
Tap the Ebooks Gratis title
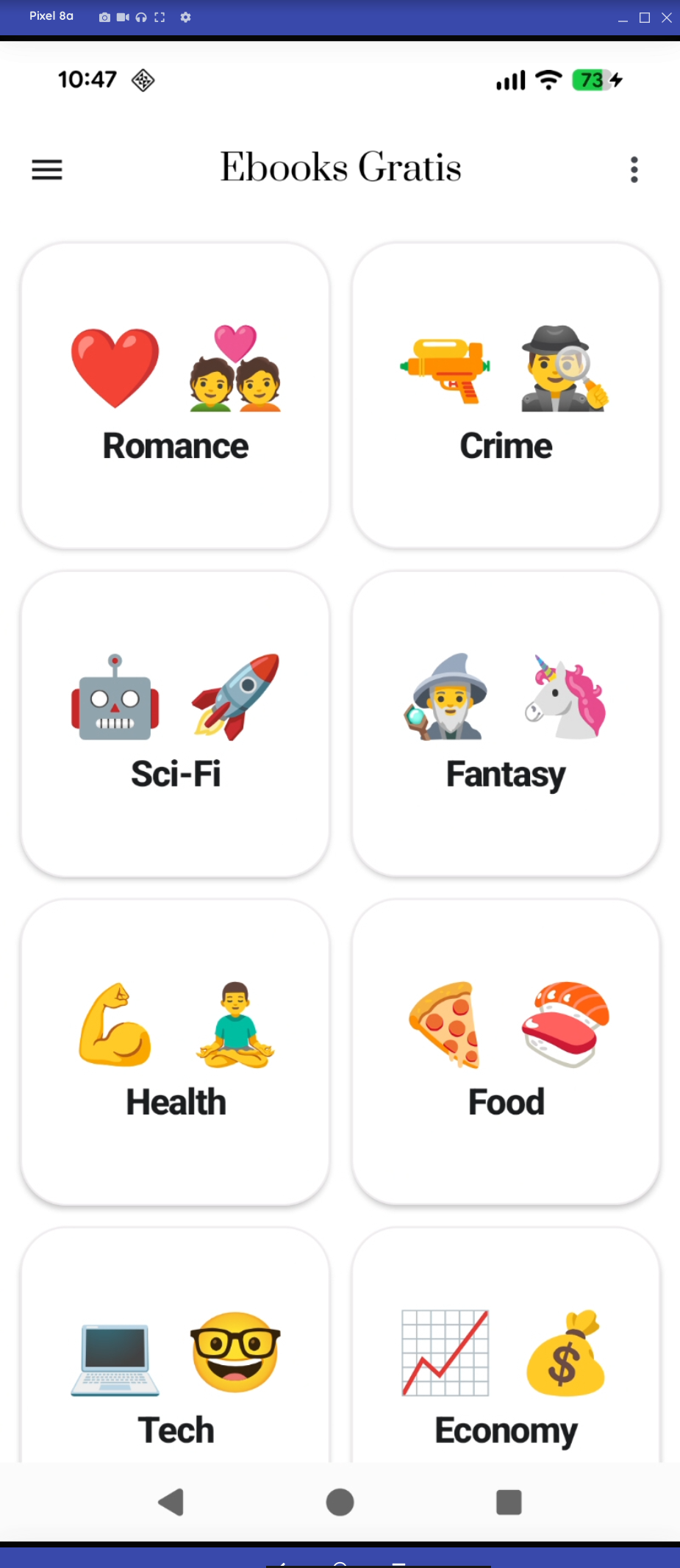coord(340,168)
